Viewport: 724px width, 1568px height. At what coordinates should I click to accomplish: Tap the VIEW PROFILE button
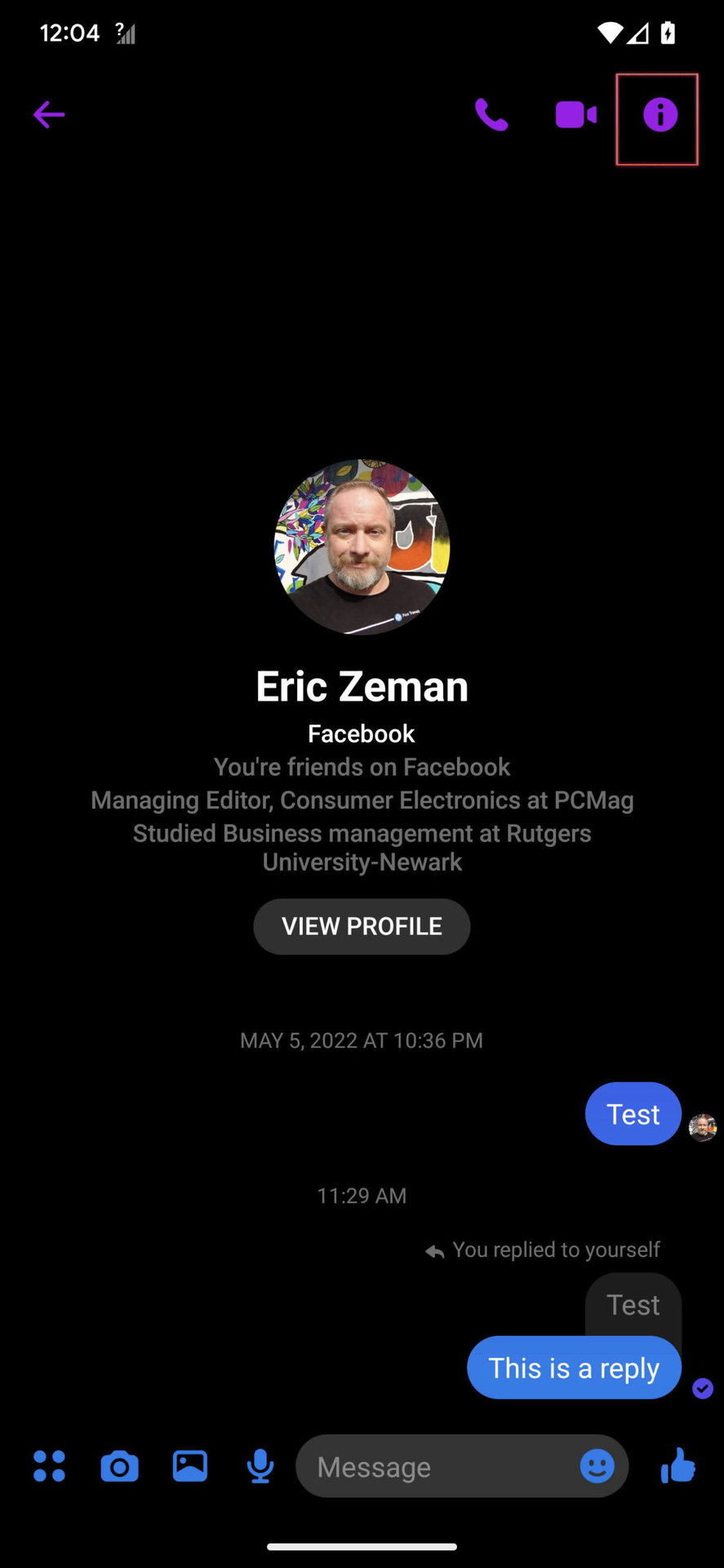pyautogui.click(x=362, y=926)
